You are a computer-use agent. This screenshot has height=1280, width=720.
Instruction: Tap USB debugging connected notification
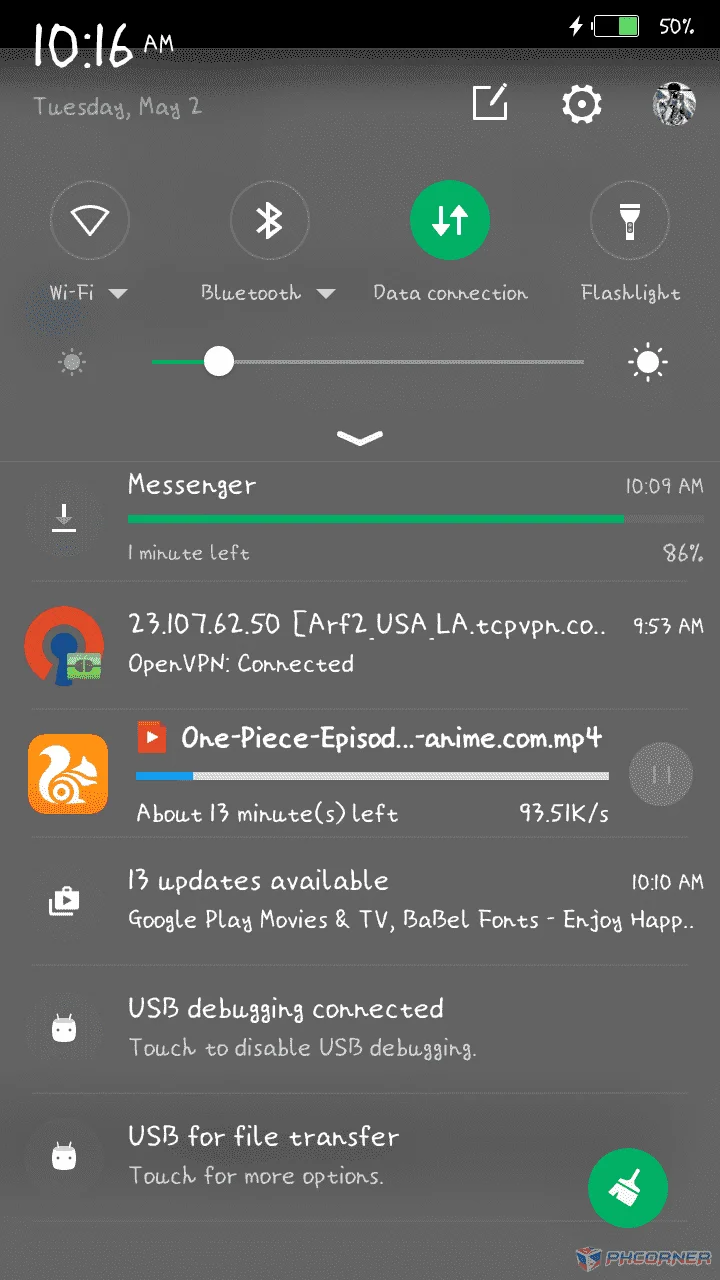click(360, 1029)
